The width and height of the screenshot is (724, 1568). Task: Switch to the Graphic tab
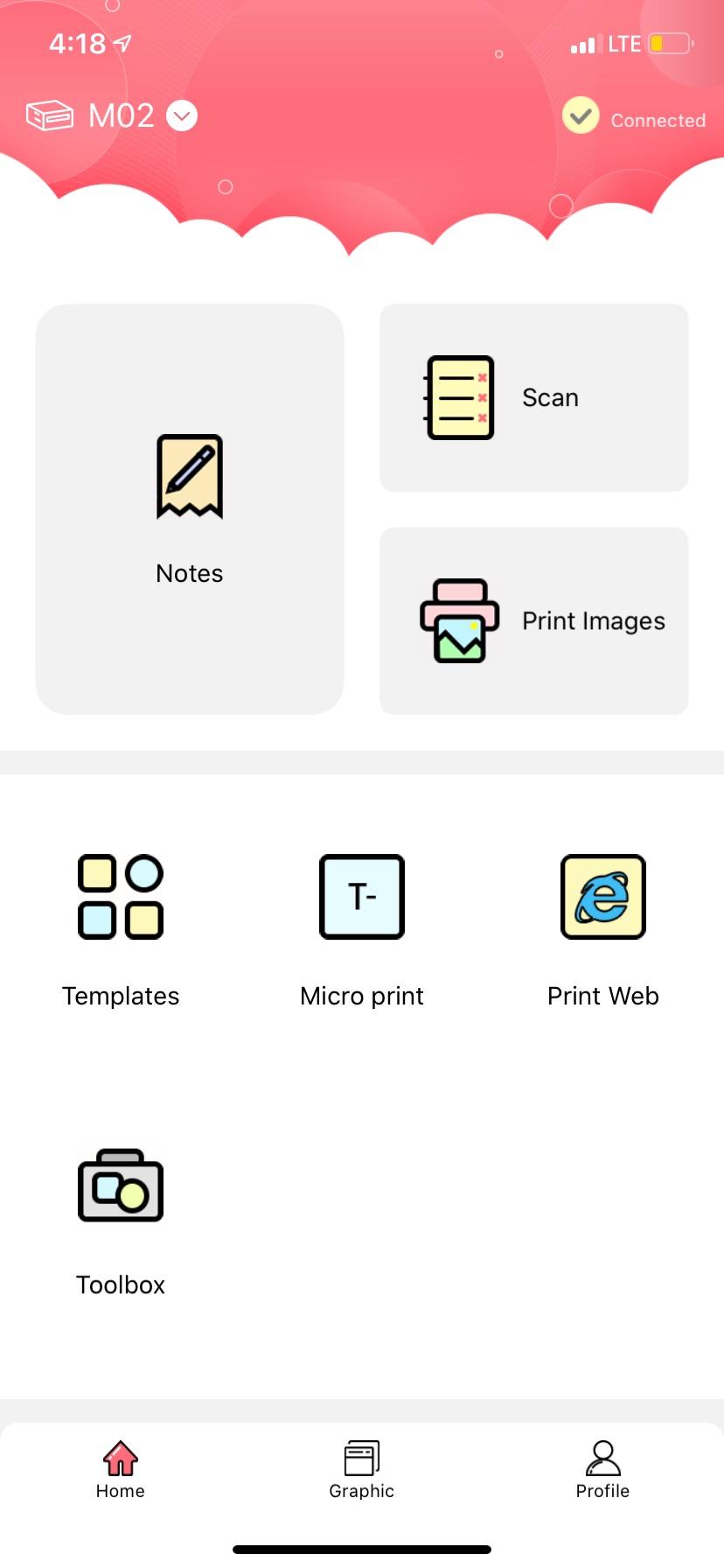click(361, 1468)
